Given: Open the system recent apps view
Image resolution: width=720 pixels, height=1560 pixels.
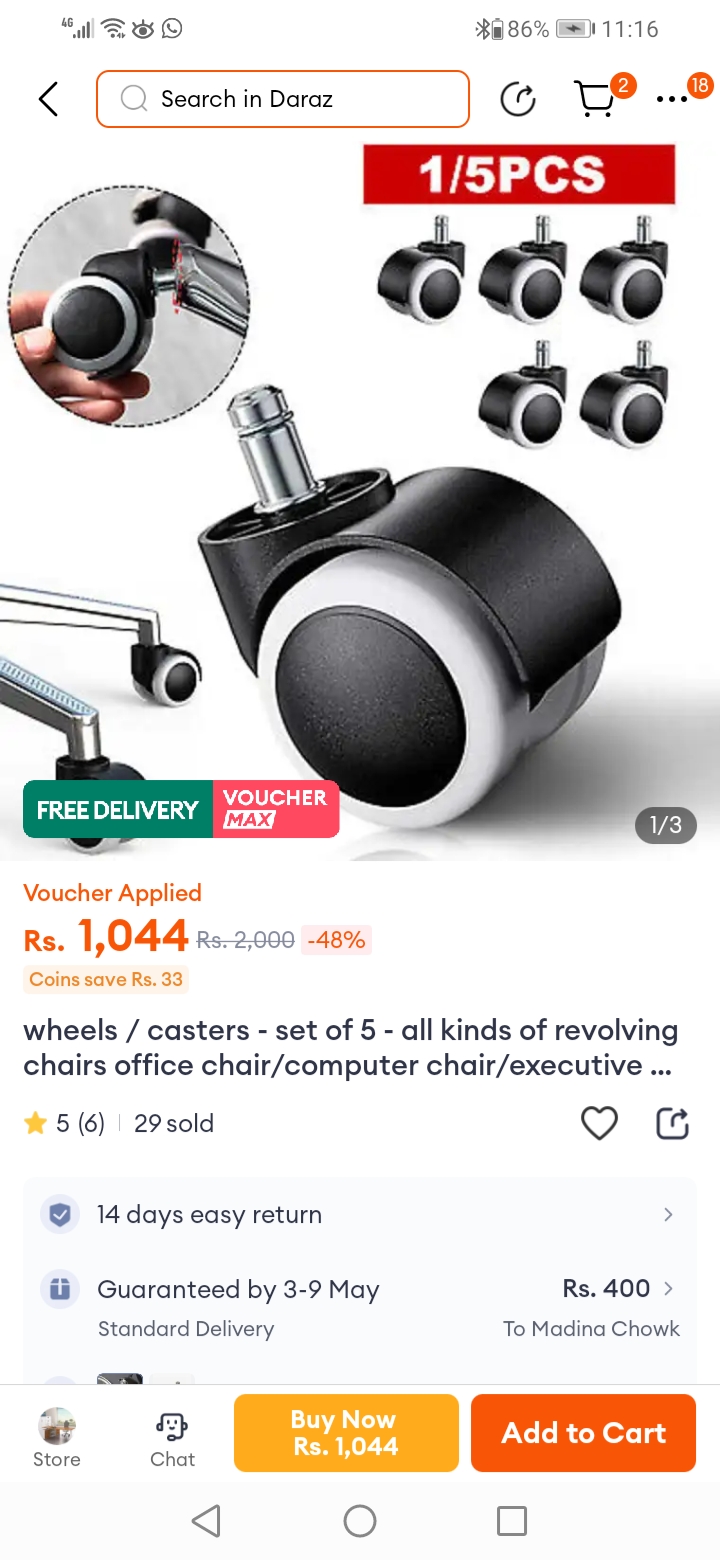Looking at the screenshot, I should point(511,1521).
